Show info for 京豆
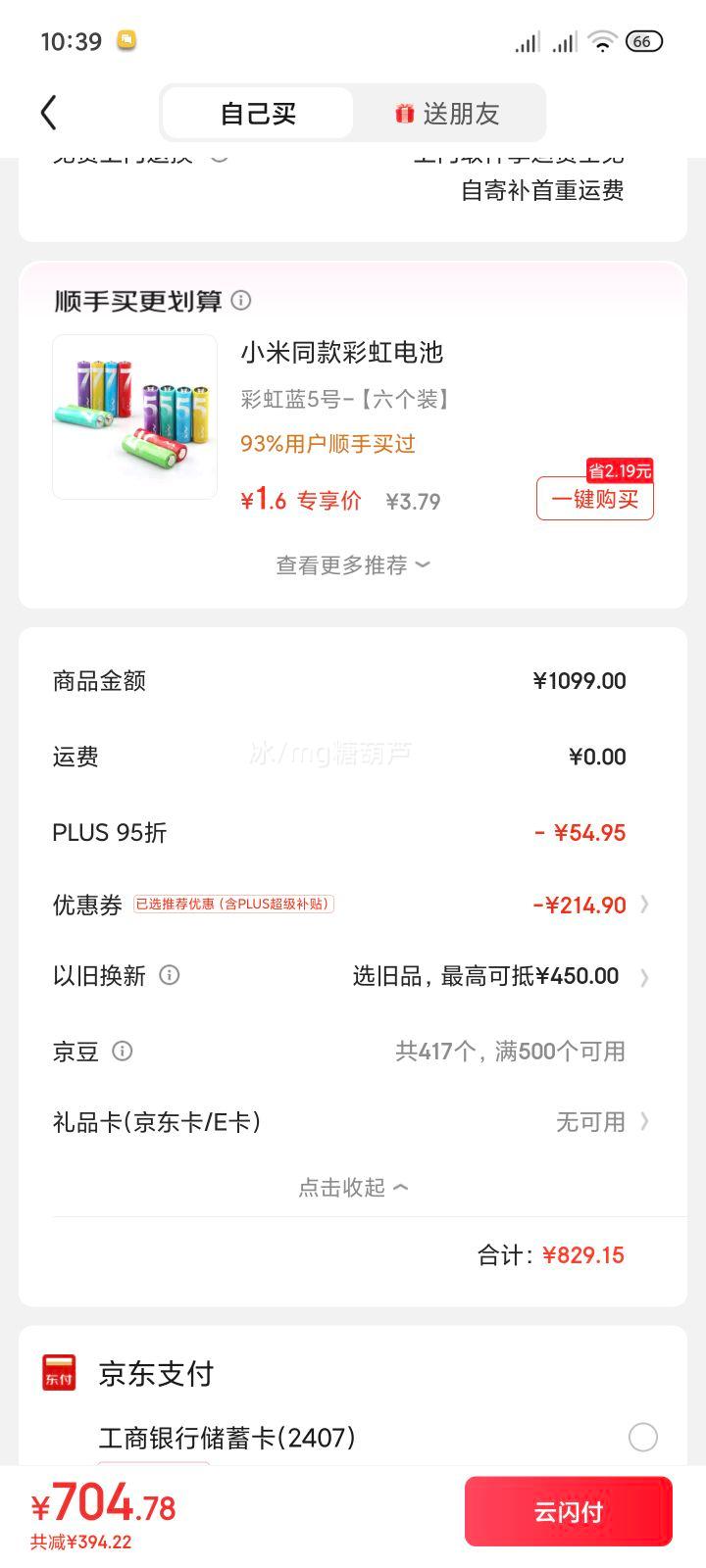The width and height of the screenshot is (706, 1568). (x=123, y=1051)
